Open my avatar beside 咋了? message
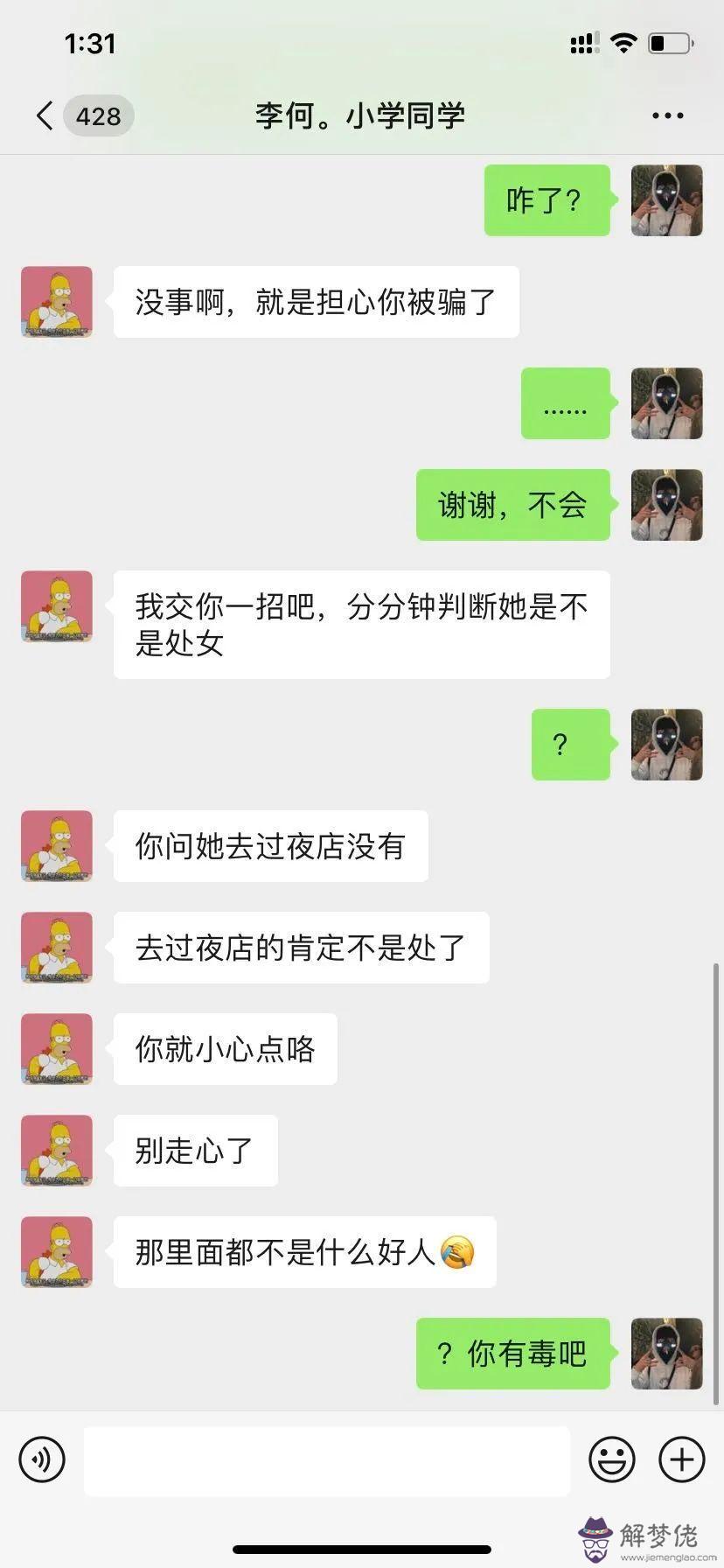The image size is (724, 1568). 666,200
